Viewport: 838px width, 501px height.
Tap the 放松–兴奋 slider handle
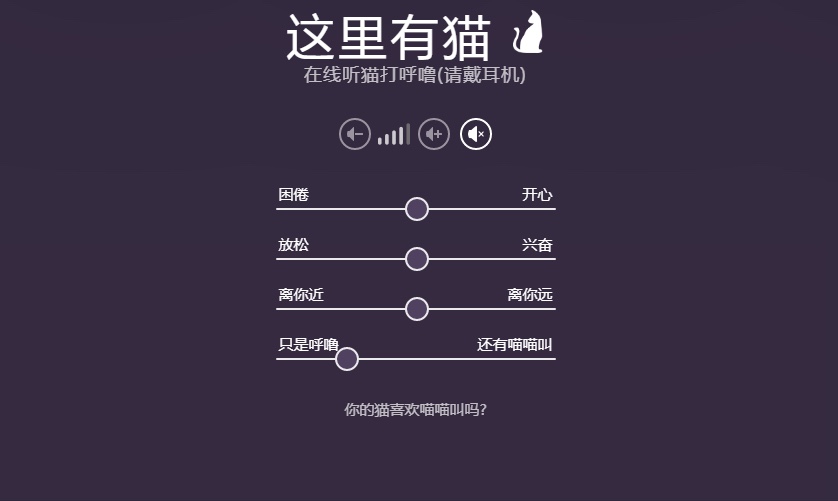[x=417, y=259]
